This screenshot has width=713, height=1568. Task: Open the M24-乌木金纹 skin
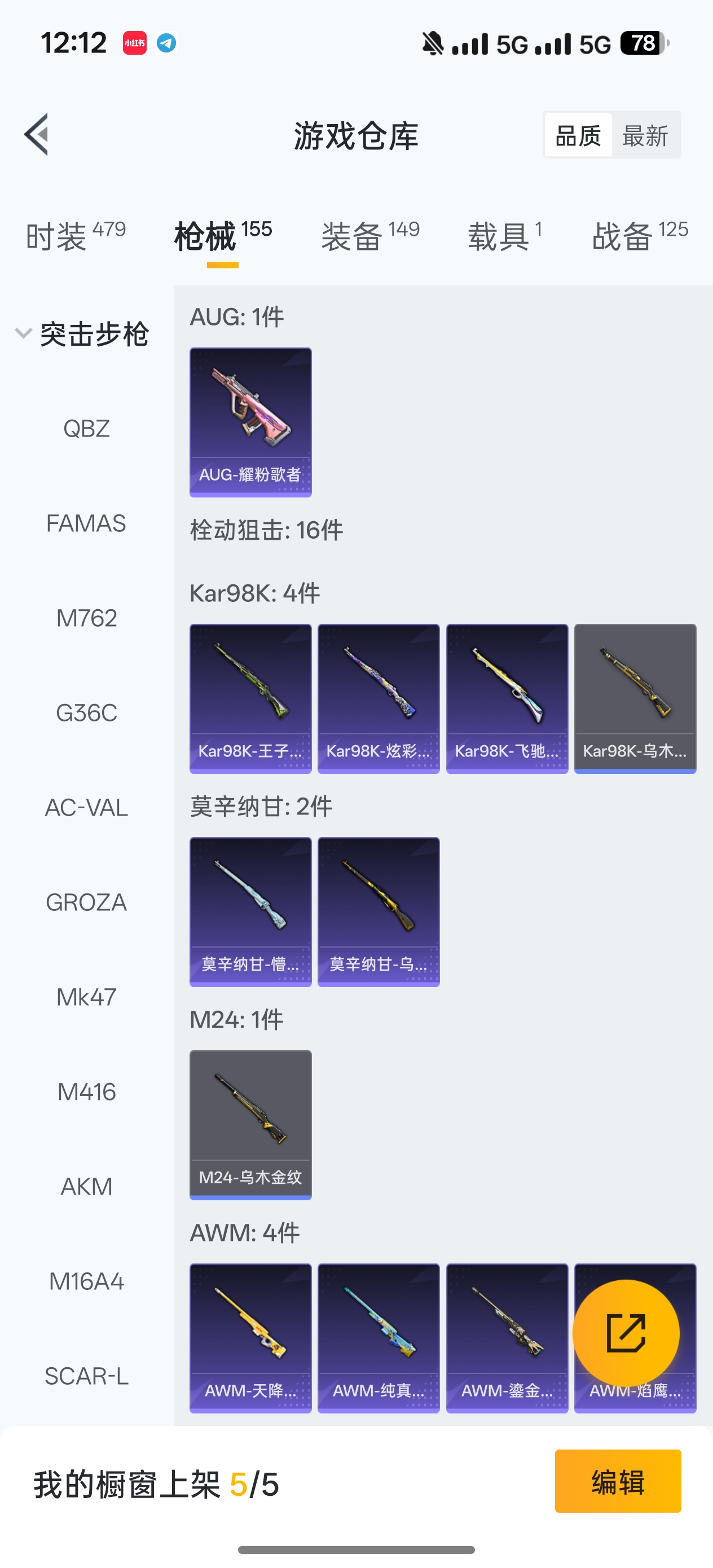[250, 1124]
